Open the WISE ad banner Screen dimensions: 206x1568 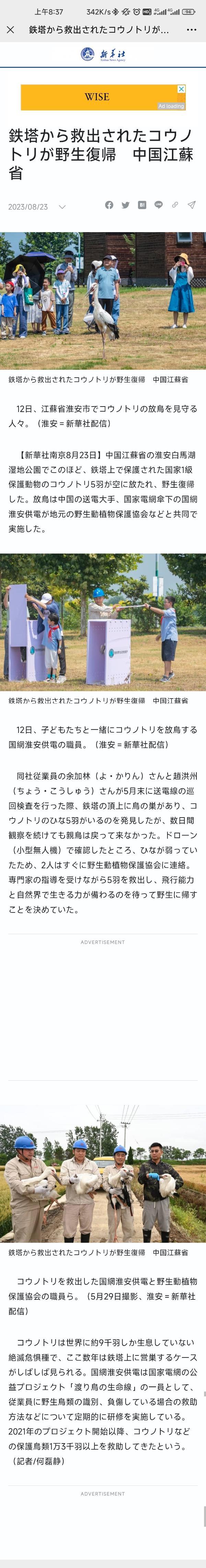point(97,97)
